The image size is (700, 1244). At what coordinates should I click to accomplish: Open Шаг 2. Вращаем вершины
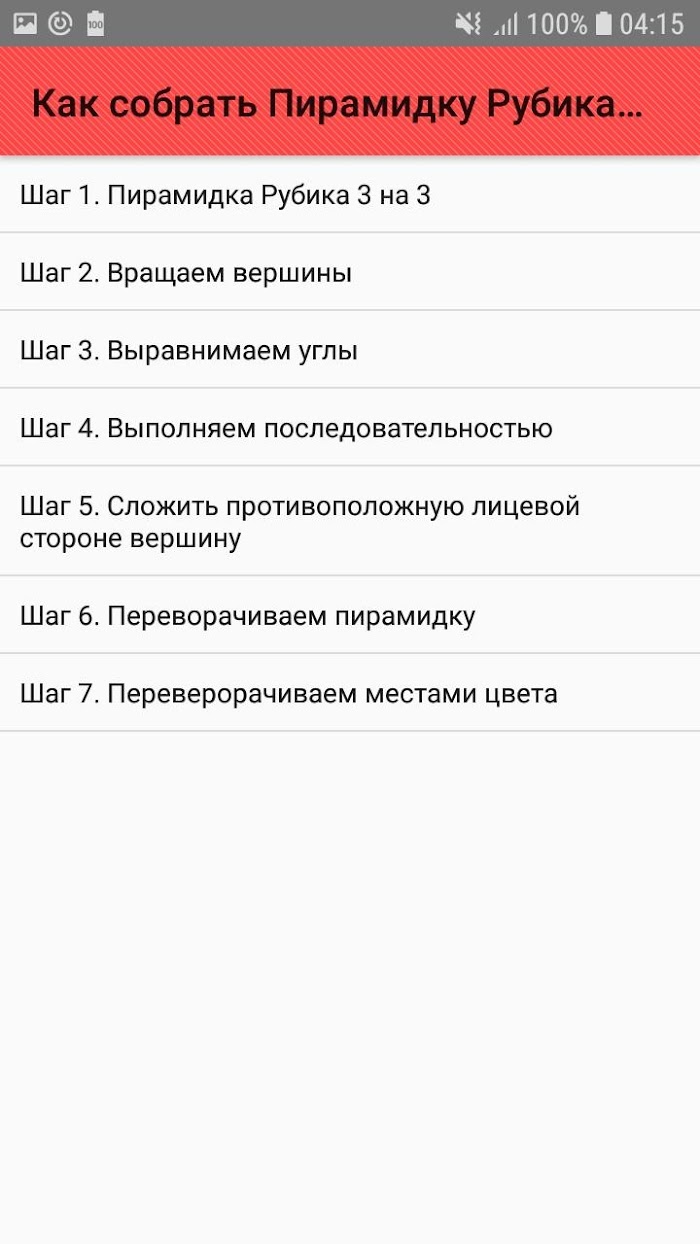[350, 272]
